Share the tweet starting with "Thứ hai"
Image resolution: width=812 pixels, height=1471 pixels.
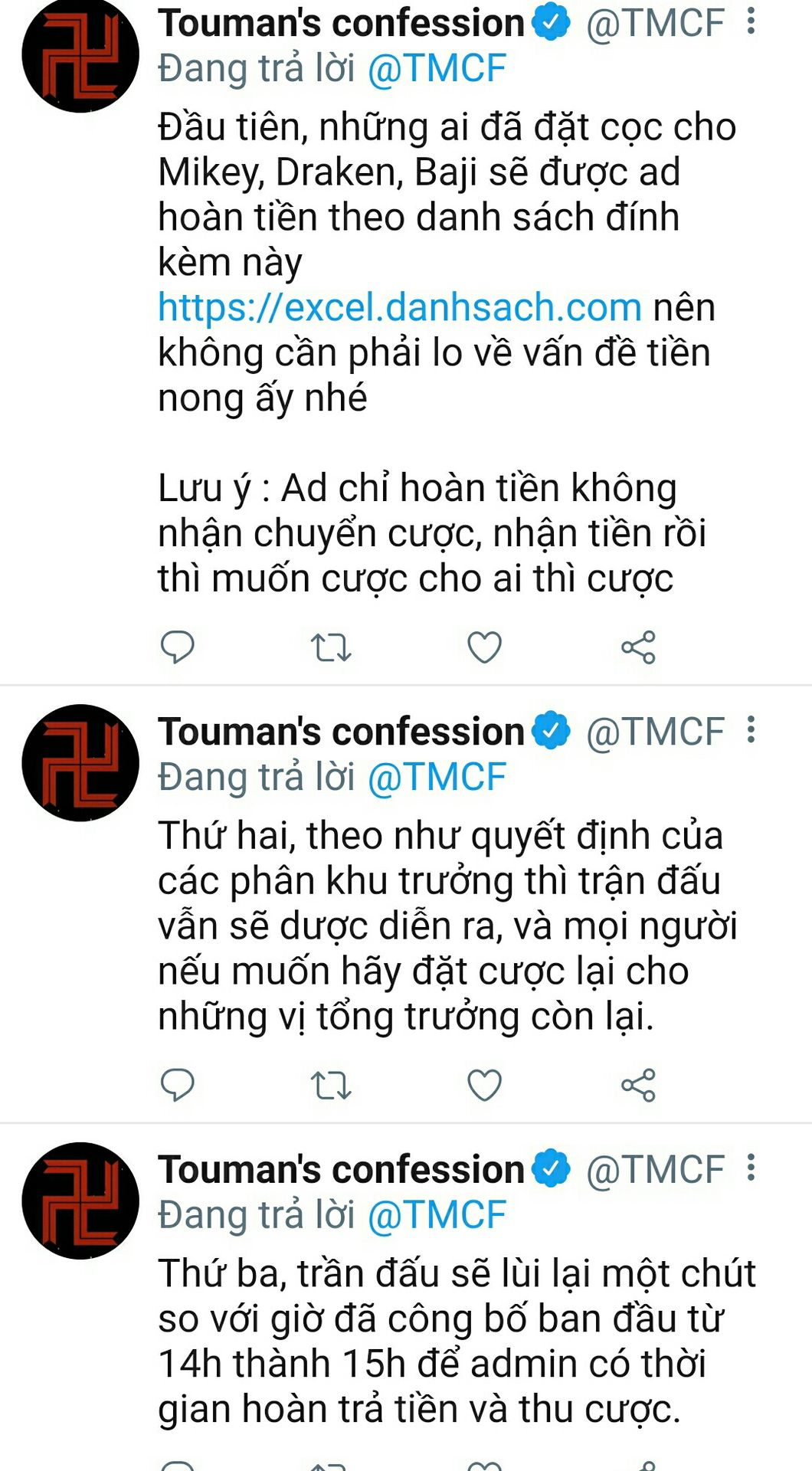638,1085
